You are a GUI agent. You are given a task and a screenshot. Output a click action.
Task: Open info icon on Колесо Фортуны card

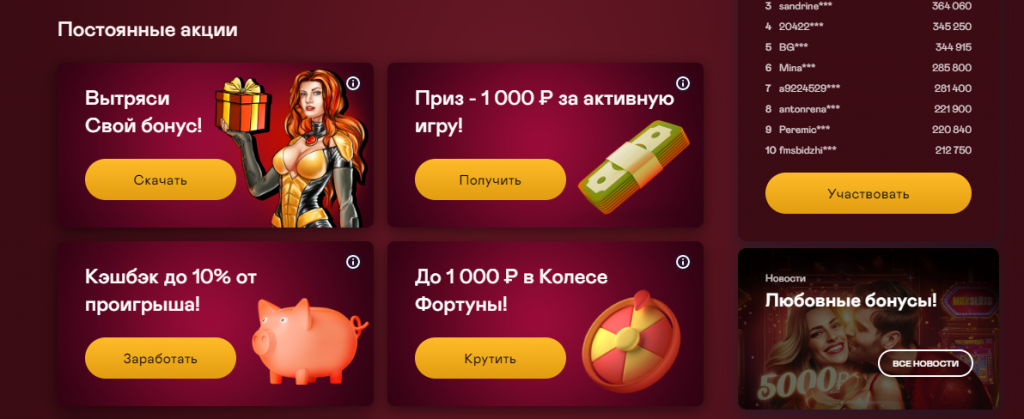[683, 262]
